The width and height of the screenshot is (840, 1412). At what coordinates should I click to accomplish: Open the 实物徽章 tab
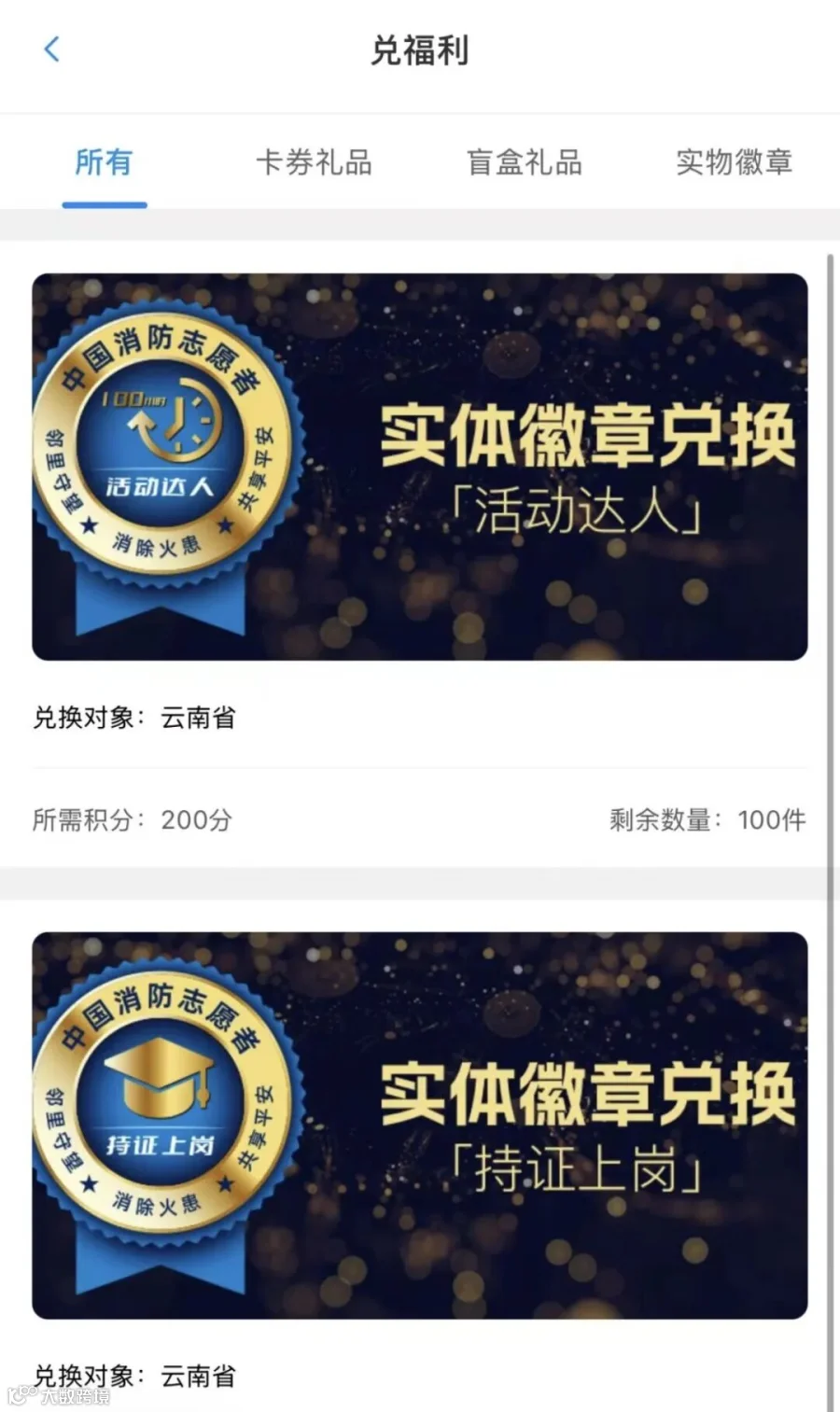pyautogui.click(x=735, y=162)
